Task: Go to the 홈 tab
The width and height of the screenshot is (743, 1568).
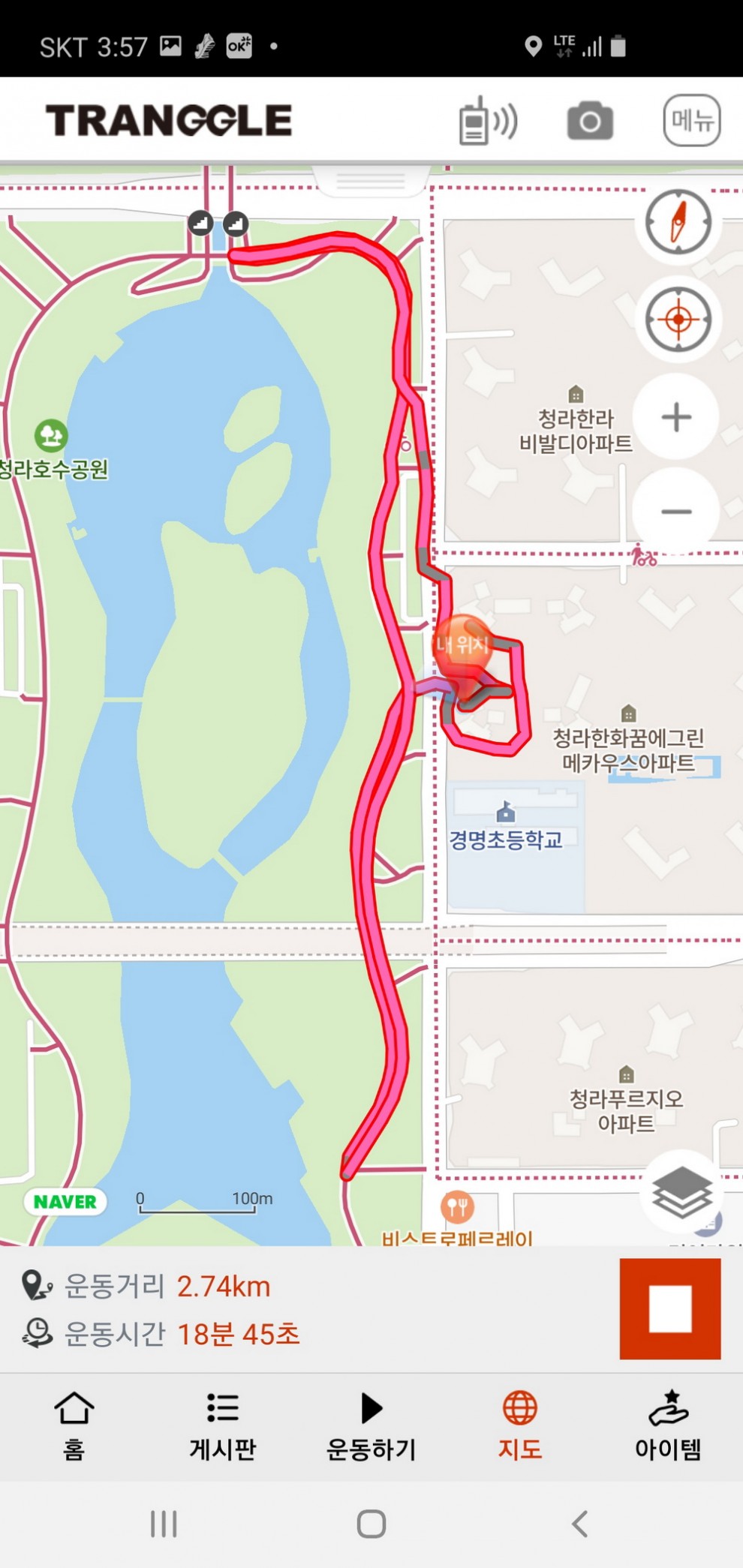Action: coord(74,1425)
